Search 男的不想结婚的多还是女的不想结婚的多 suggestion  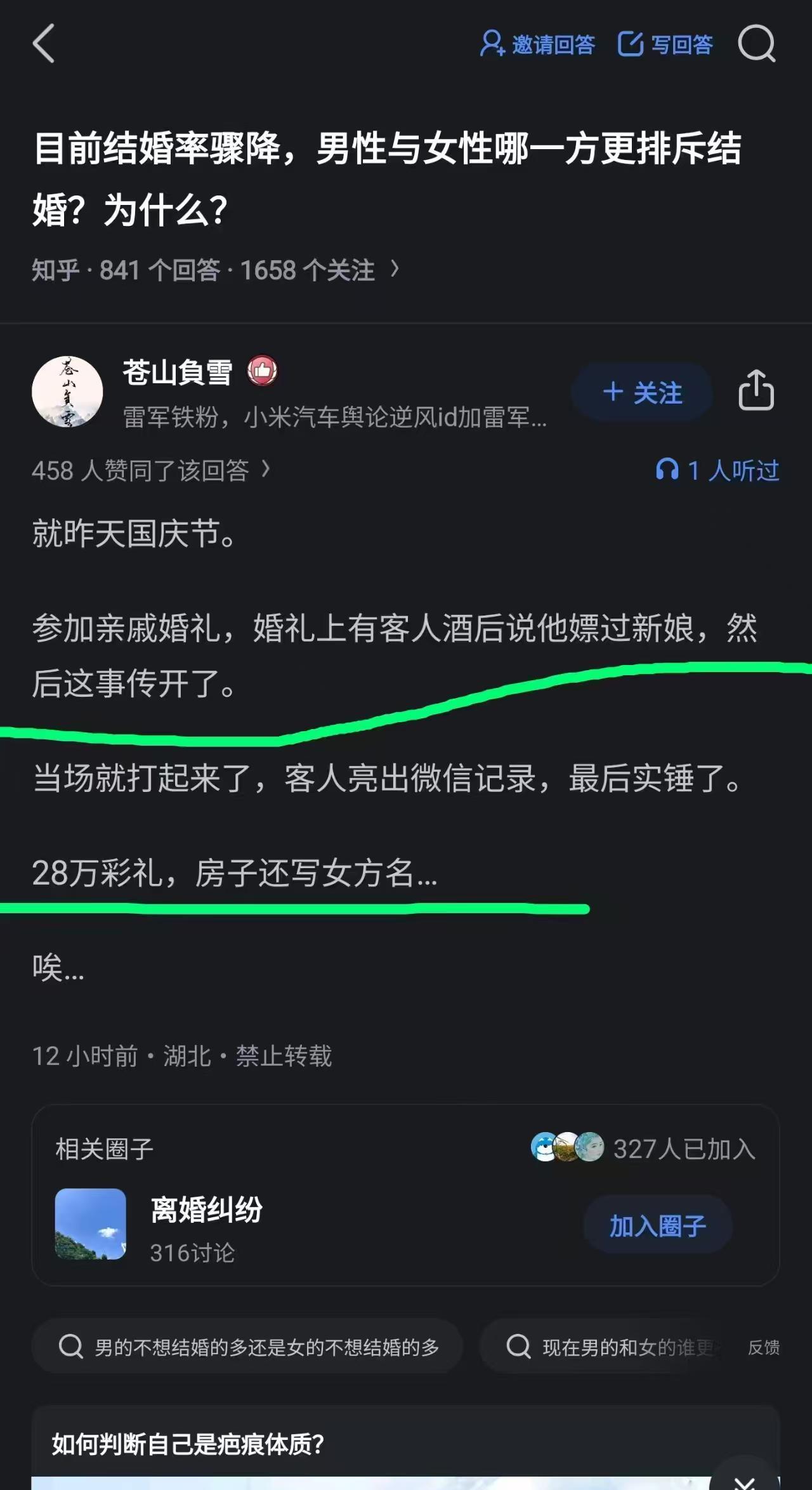tap(248, 1346)
